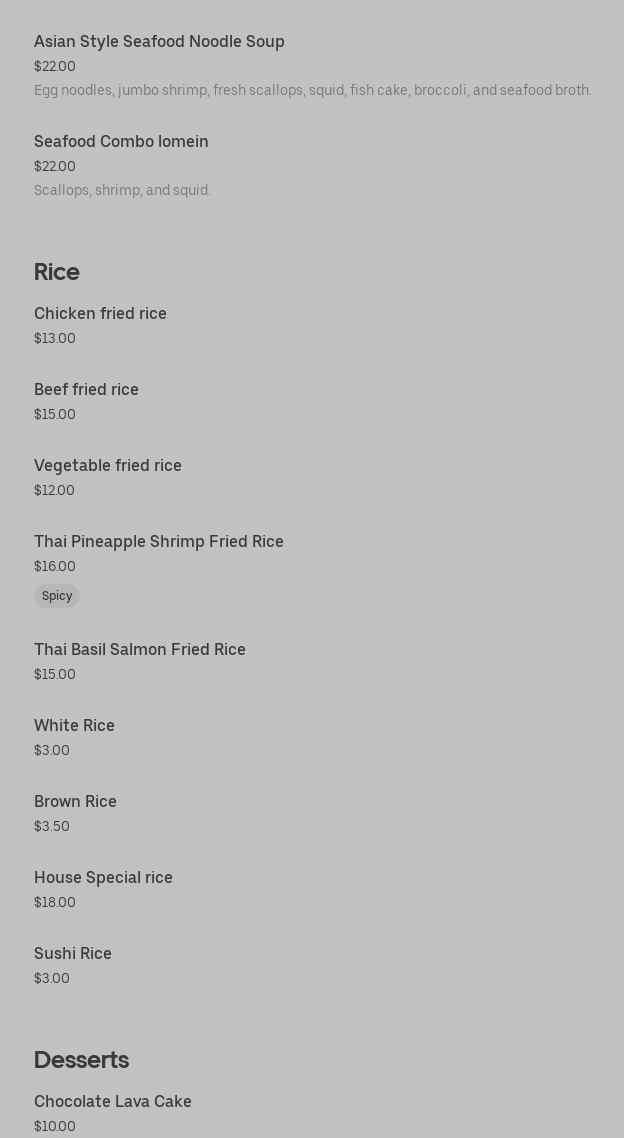Open Chicken fried rice details
This screenshot has width=624, height=1138.
[x=100, y=314]
